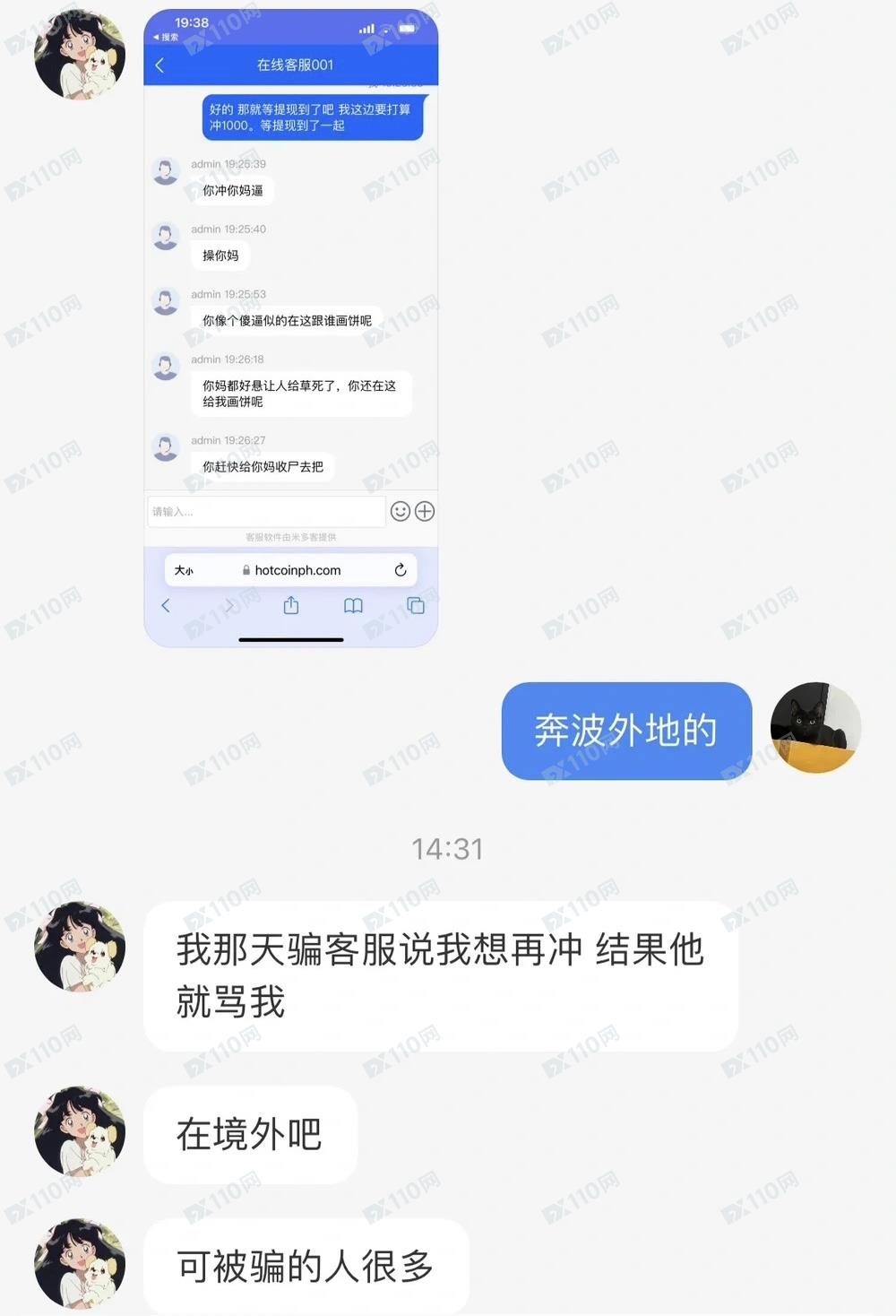The image size is (896, 1316).
Task: Open the shared customer service screenshot image
Action: click(x=290, y=327)
